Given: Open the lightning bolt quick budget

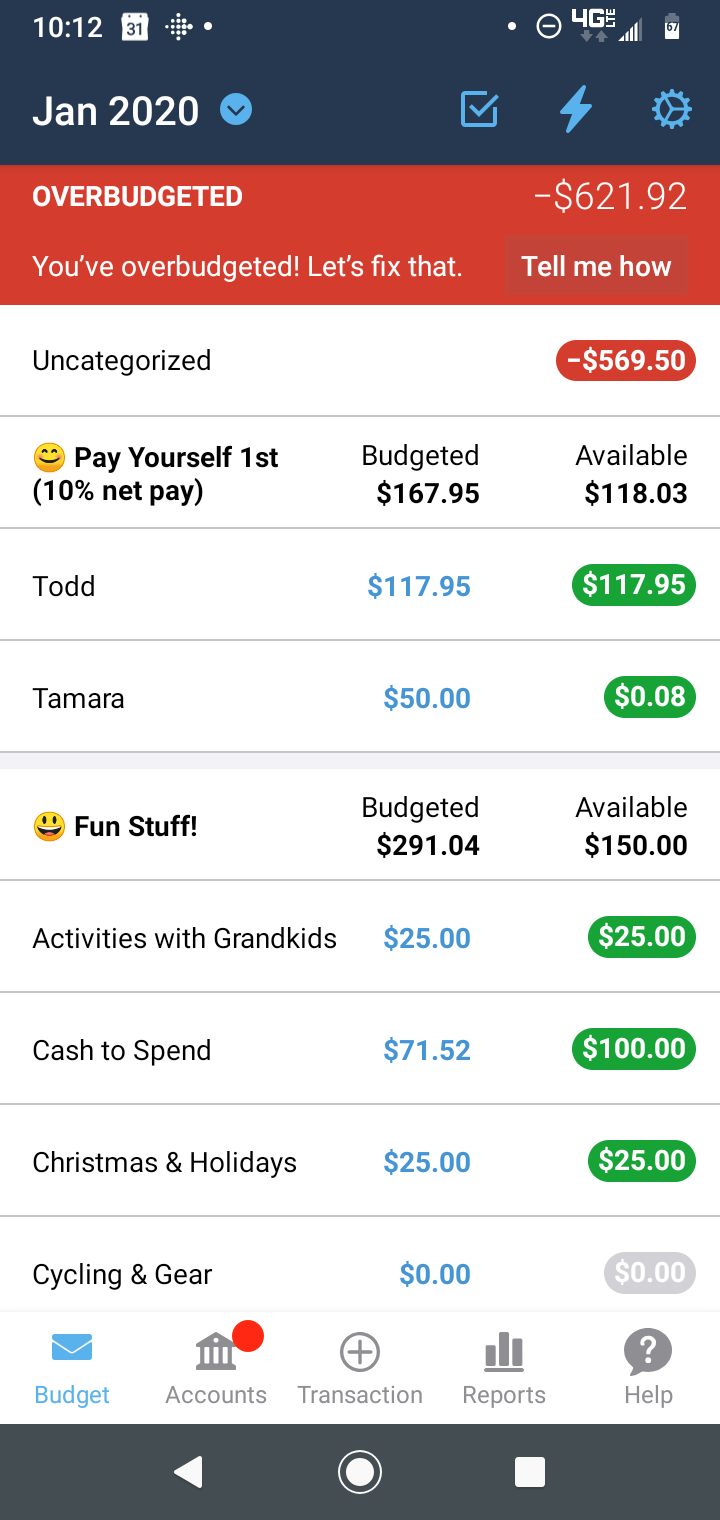Looking at the screenshot, I should pyautogui.click(x=575, y=110).
